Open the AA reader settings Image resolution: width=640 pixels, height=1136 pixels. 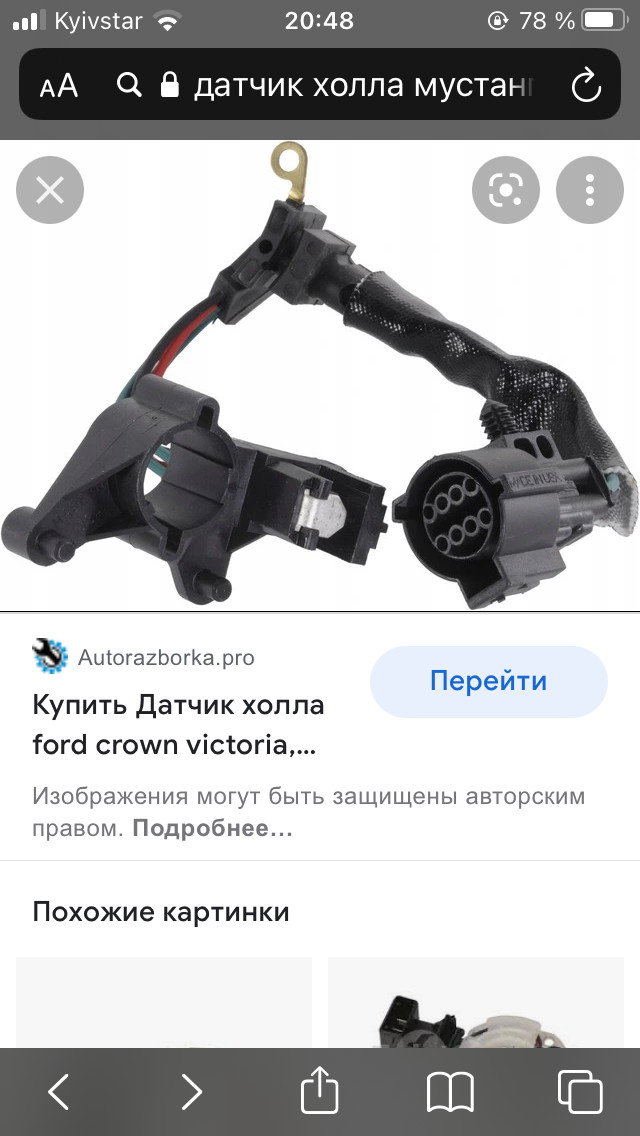coord(59,86)
